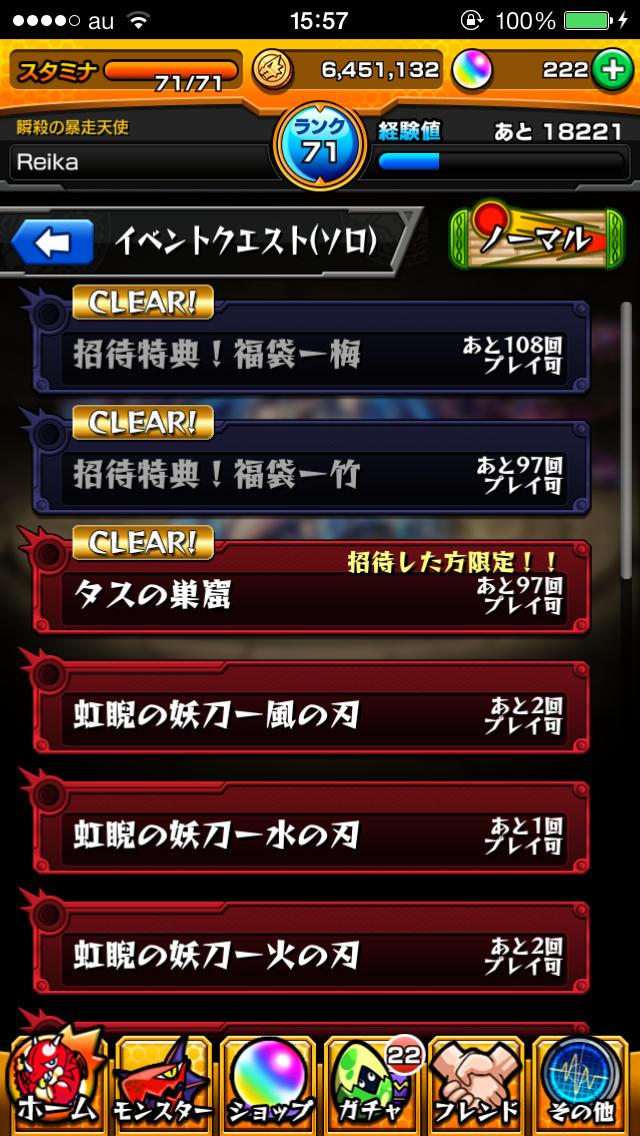The height and width of the screenshot is (1136, 640).
Task: Choose the 虹睨の妖刀ー水の刃 quest
Action: coord(310,835)
